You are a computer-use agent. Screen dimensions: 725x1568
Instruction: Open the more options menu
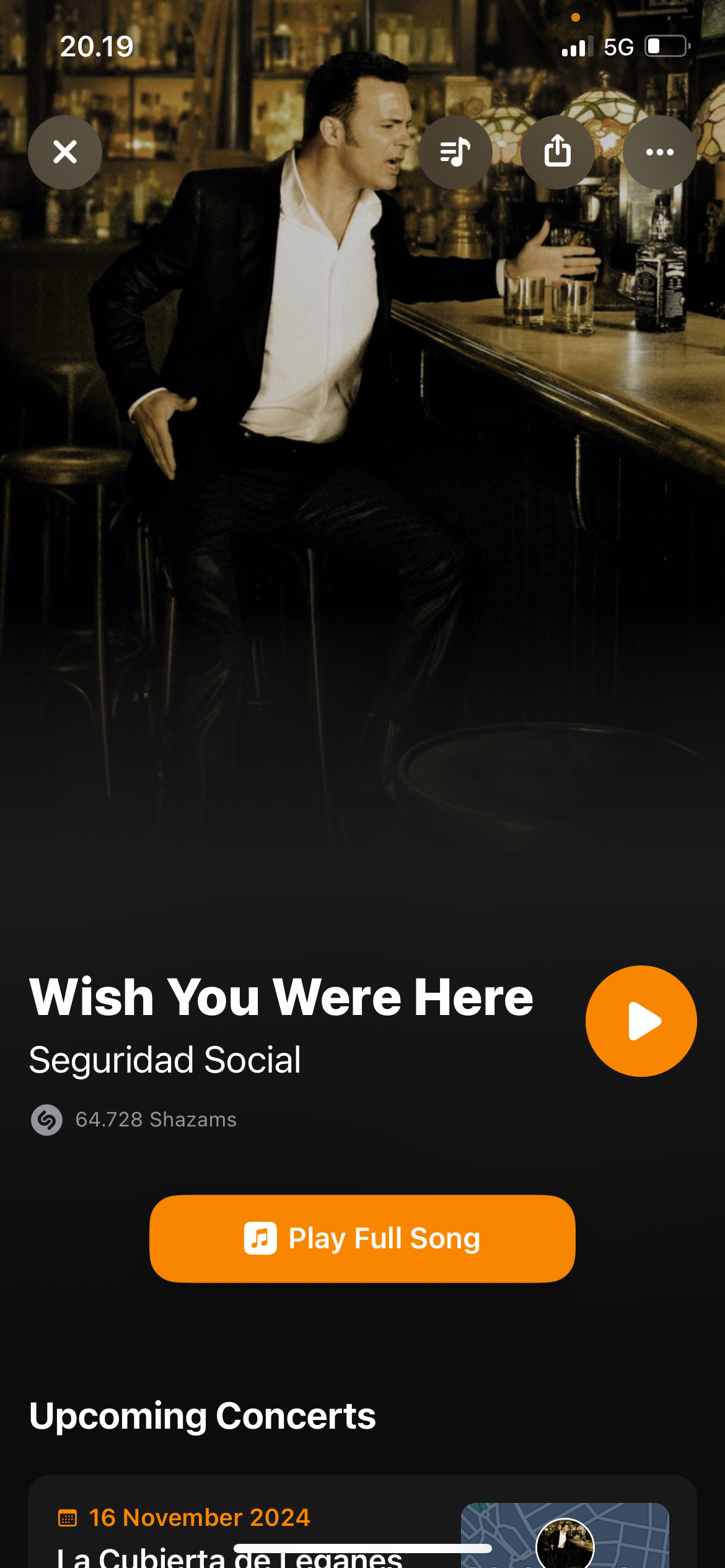[x=659, y=152]
